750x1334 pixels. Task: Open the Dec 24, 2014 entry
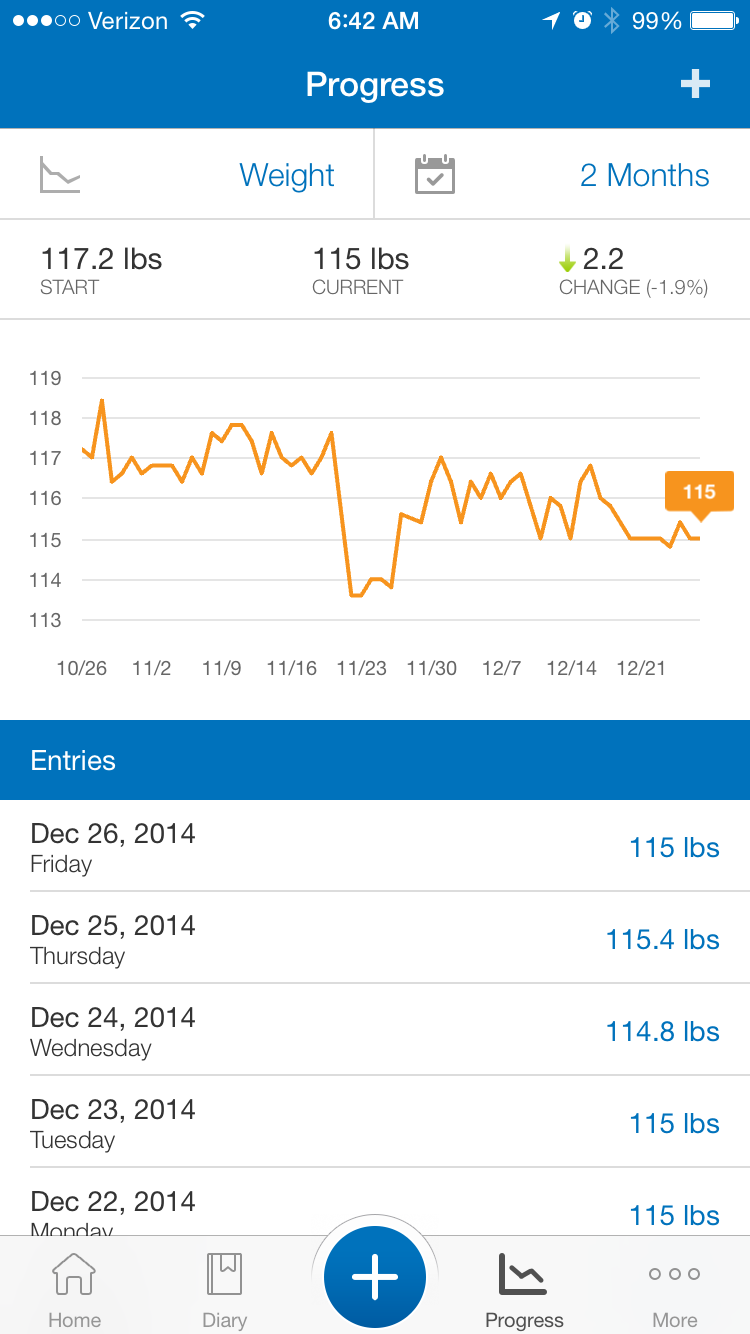(x=375, y=1030)
